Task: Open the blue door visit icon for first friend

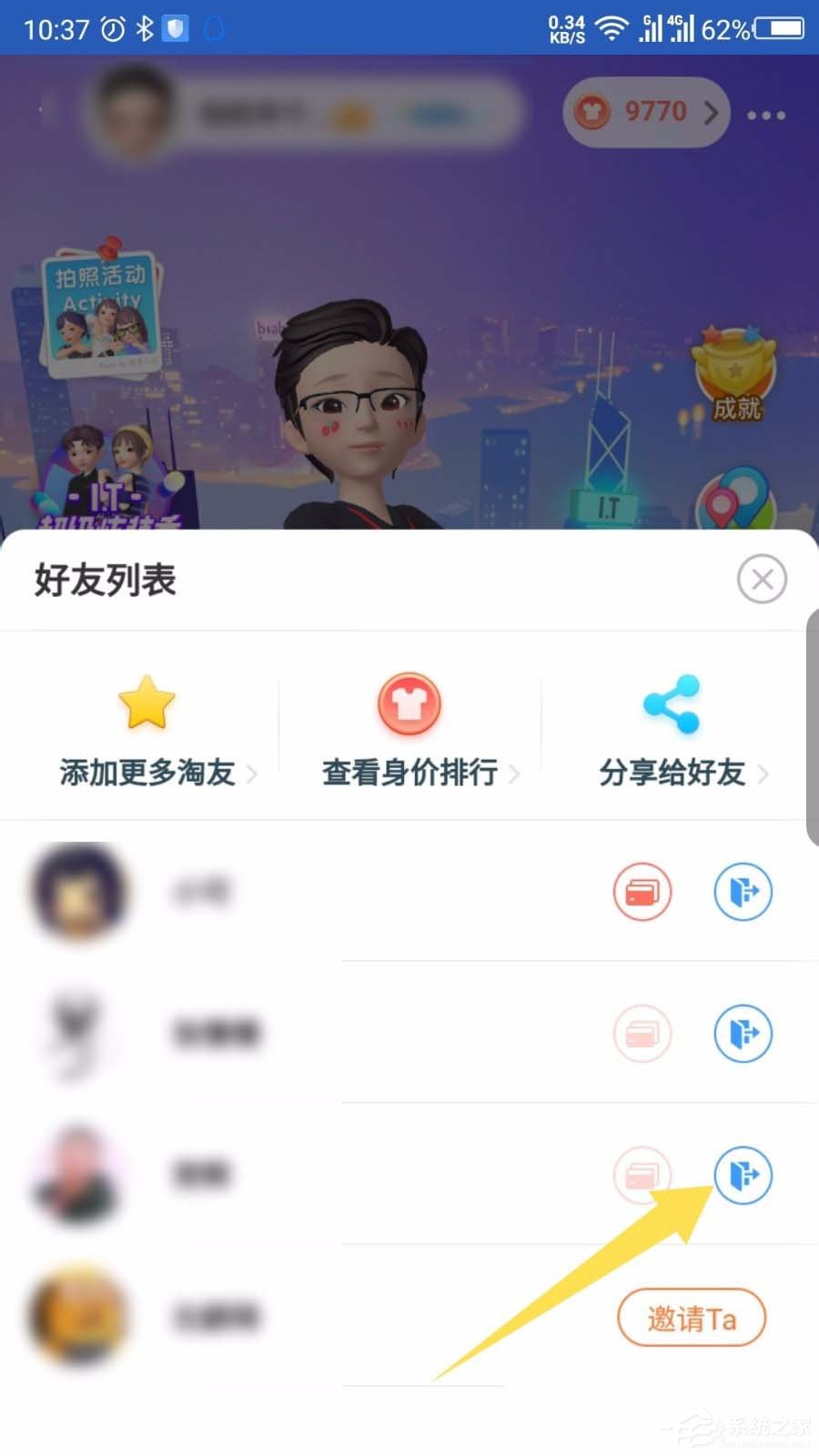Action: pyautogui.click(x=743, y=893)
